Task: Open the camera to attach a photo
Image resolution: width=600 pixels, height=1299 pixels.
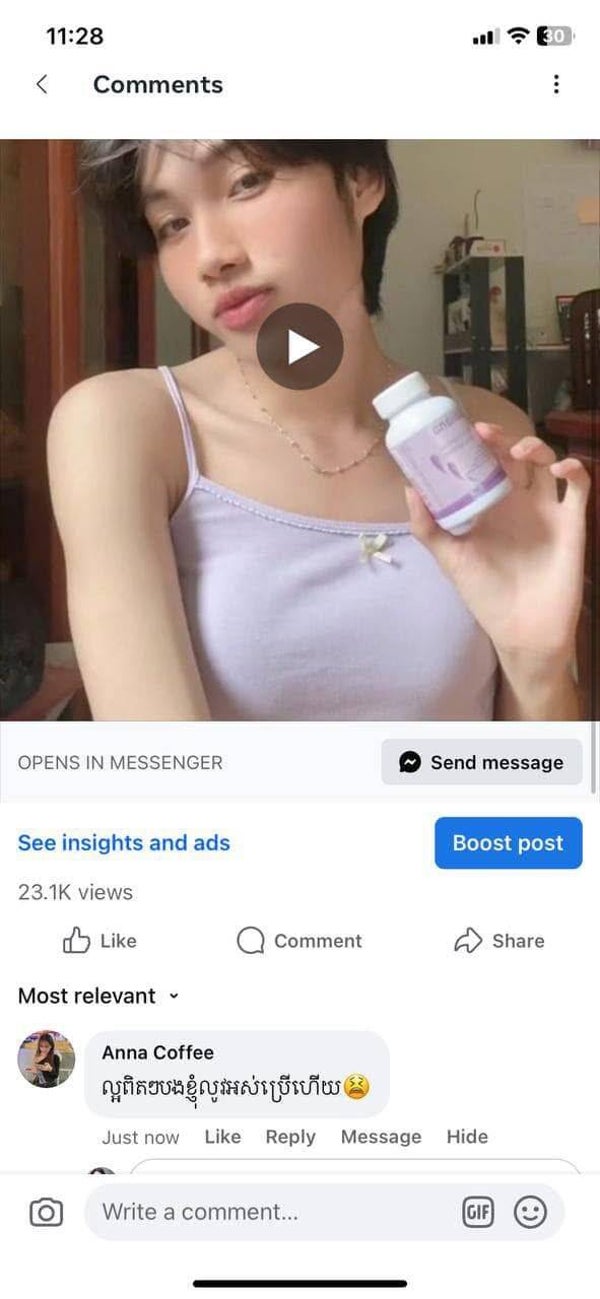Action: [46, 1213]
